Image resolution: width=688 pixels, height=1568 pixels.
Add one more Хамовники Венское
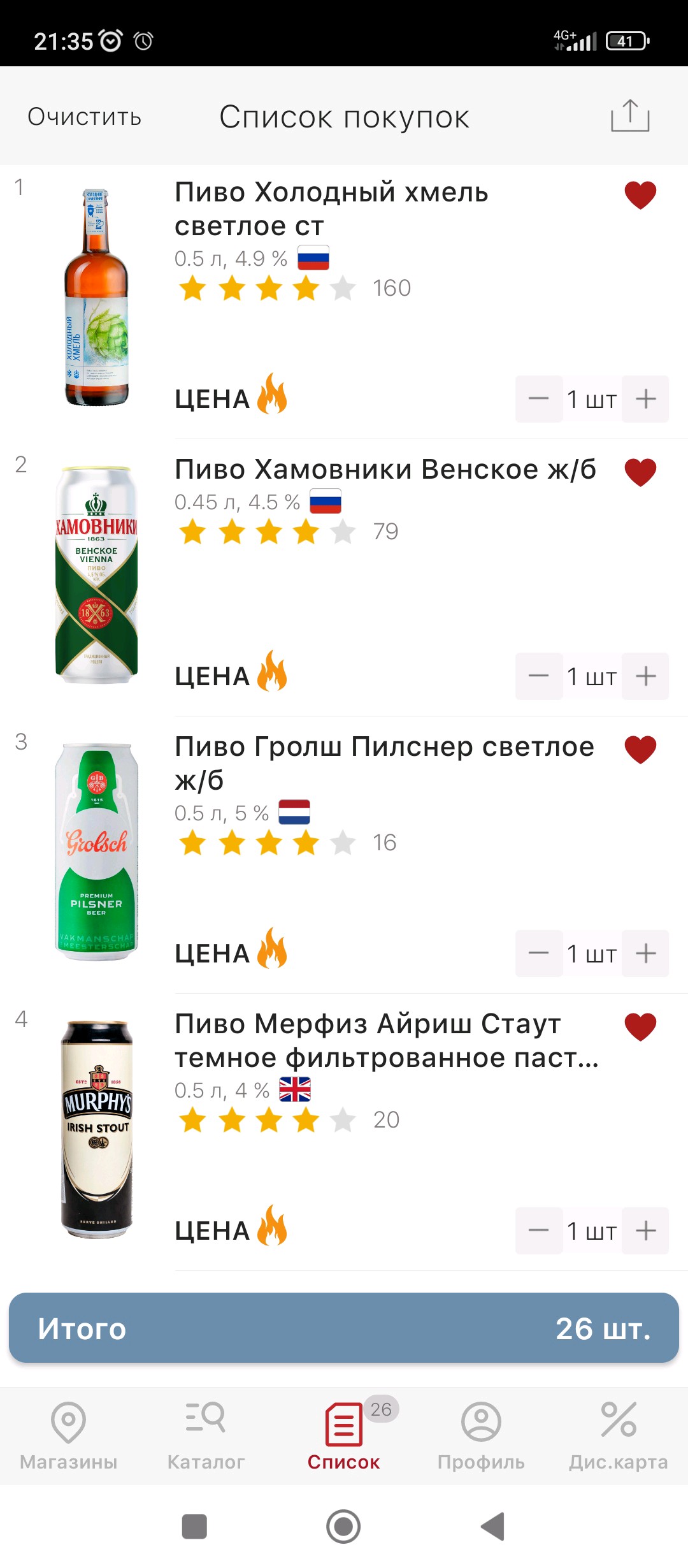click(645, 676)
